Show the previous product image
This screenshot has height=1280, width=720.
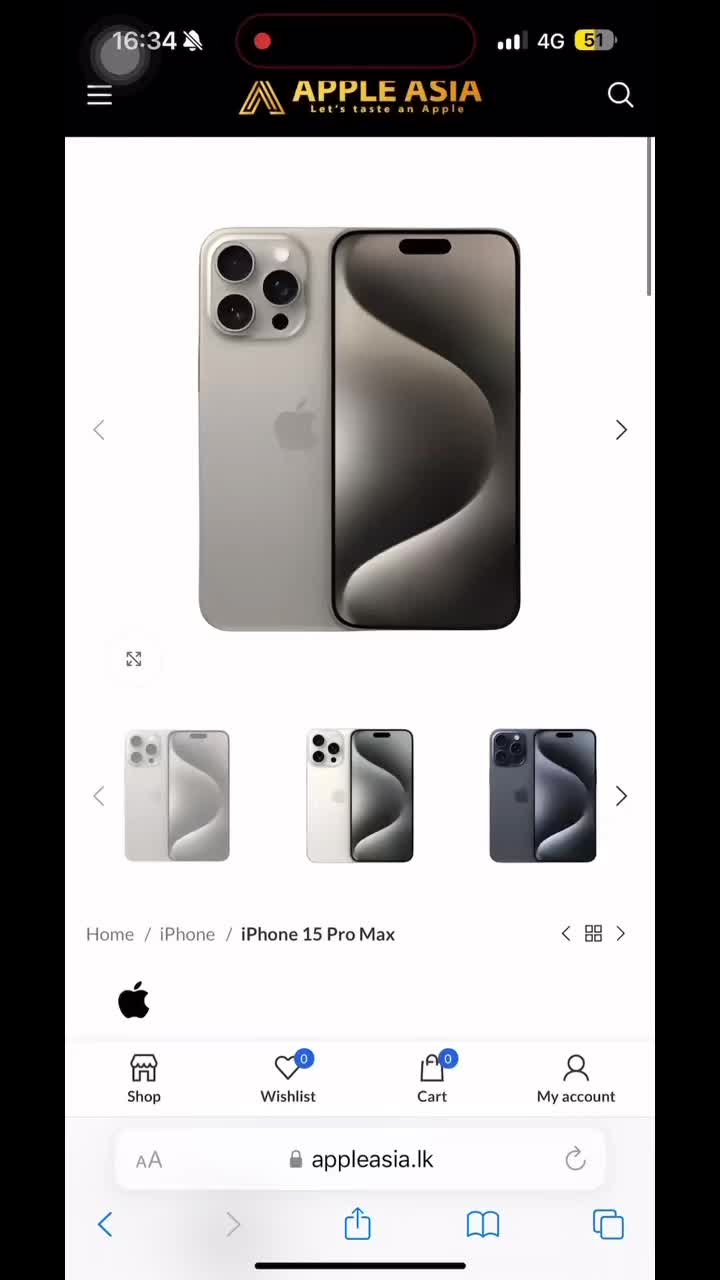click(x=98, y=430)
